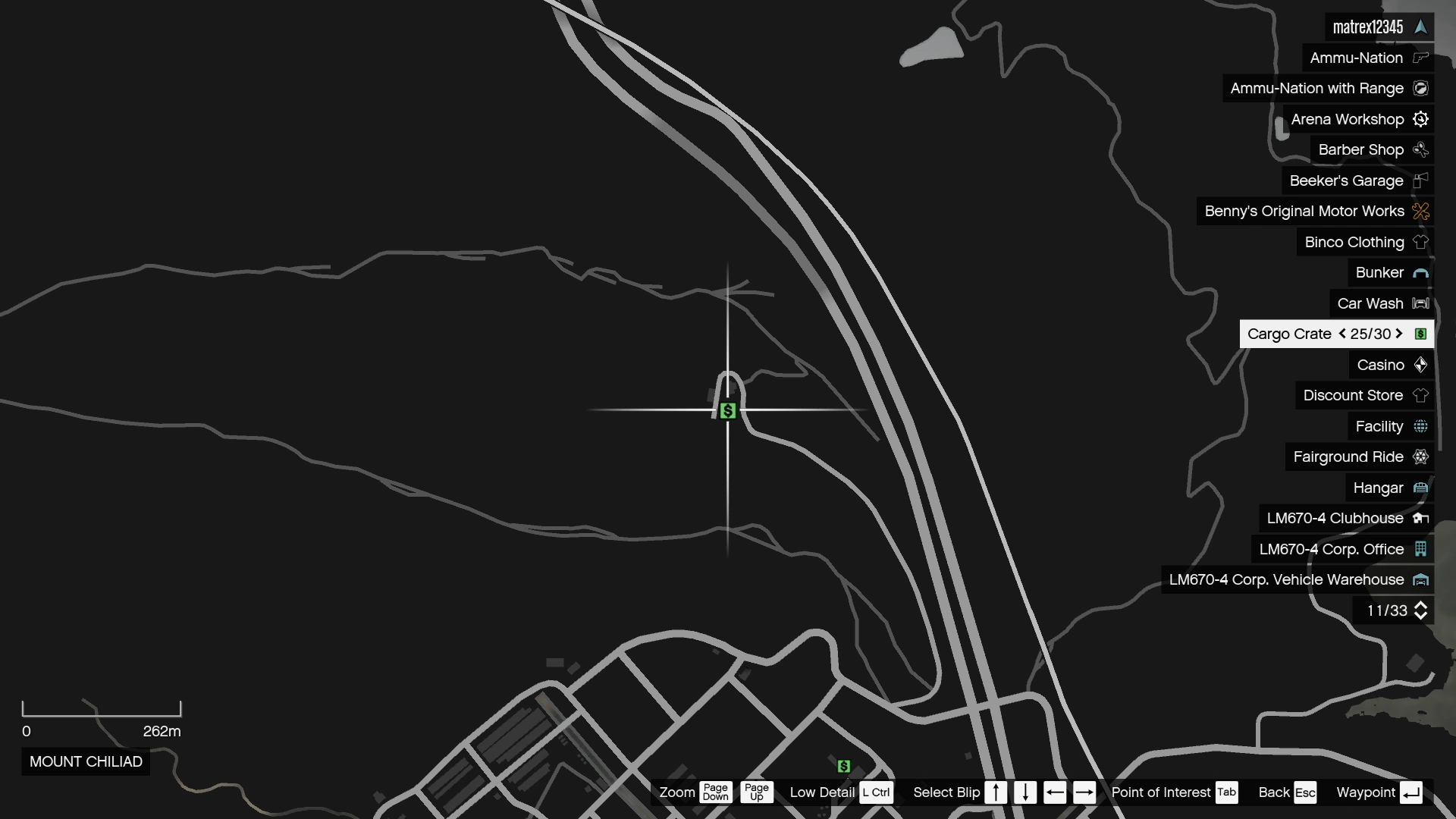Go to the previous Cargo Crate blip
The width and height of the screenshot is (1456, 819).
point(1342,334)
